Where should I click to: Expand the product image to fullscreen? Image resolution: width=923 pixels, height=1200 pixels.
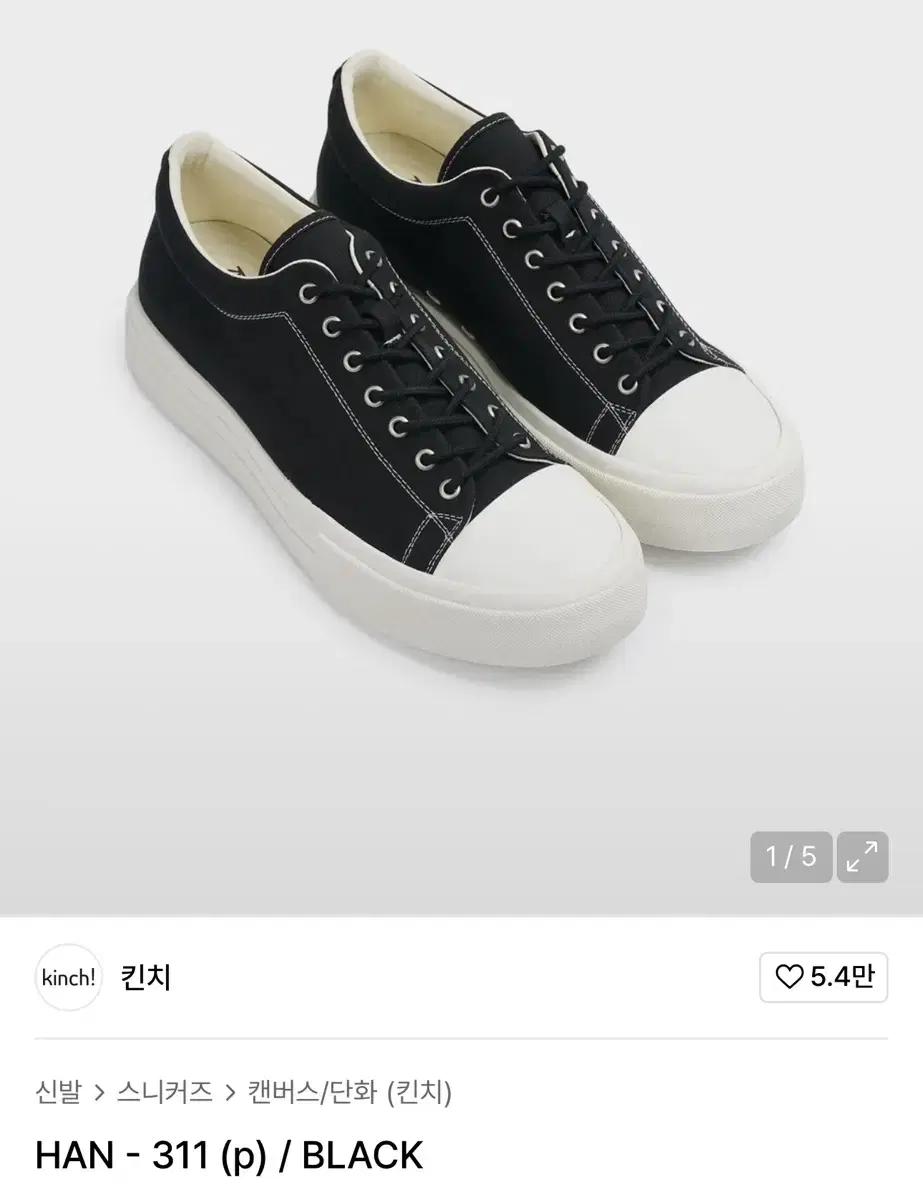click(x=862, y=857)
